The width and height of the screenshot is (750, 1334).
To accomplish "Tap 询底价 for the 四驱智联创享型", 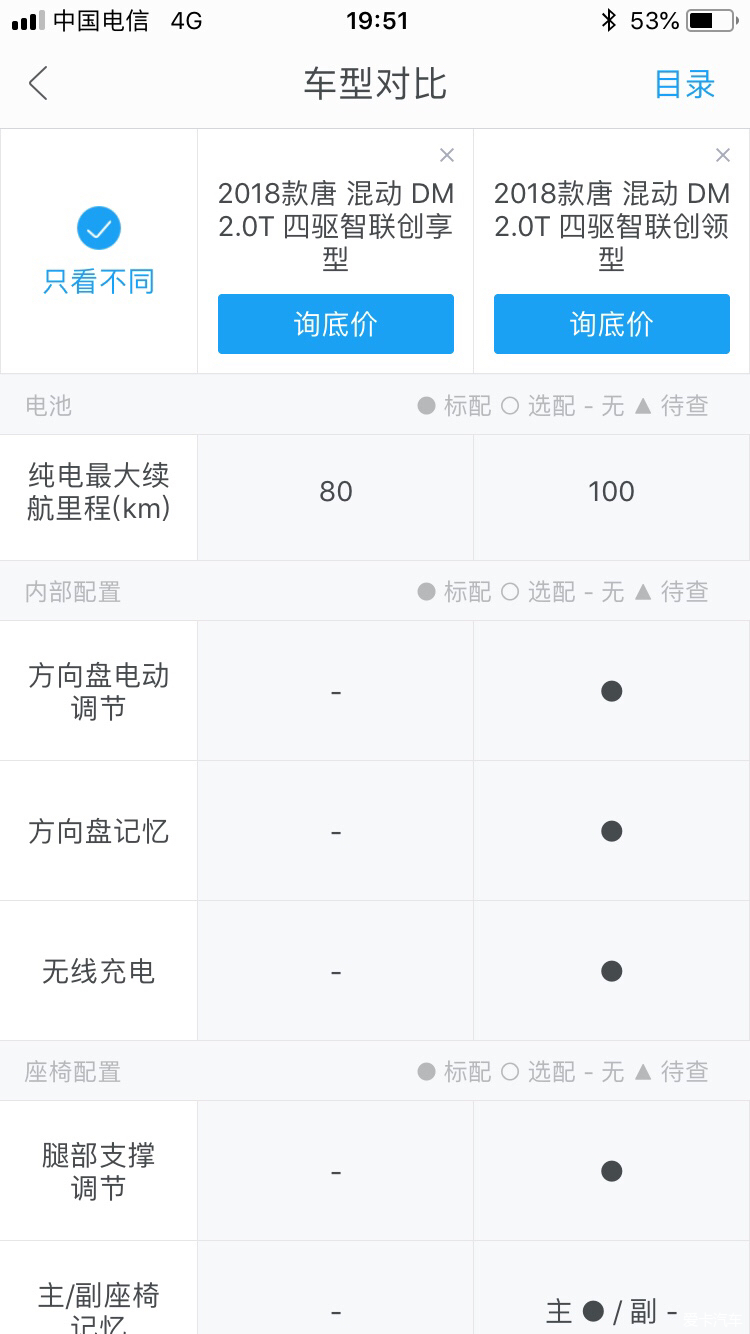I will click(336, 324).
